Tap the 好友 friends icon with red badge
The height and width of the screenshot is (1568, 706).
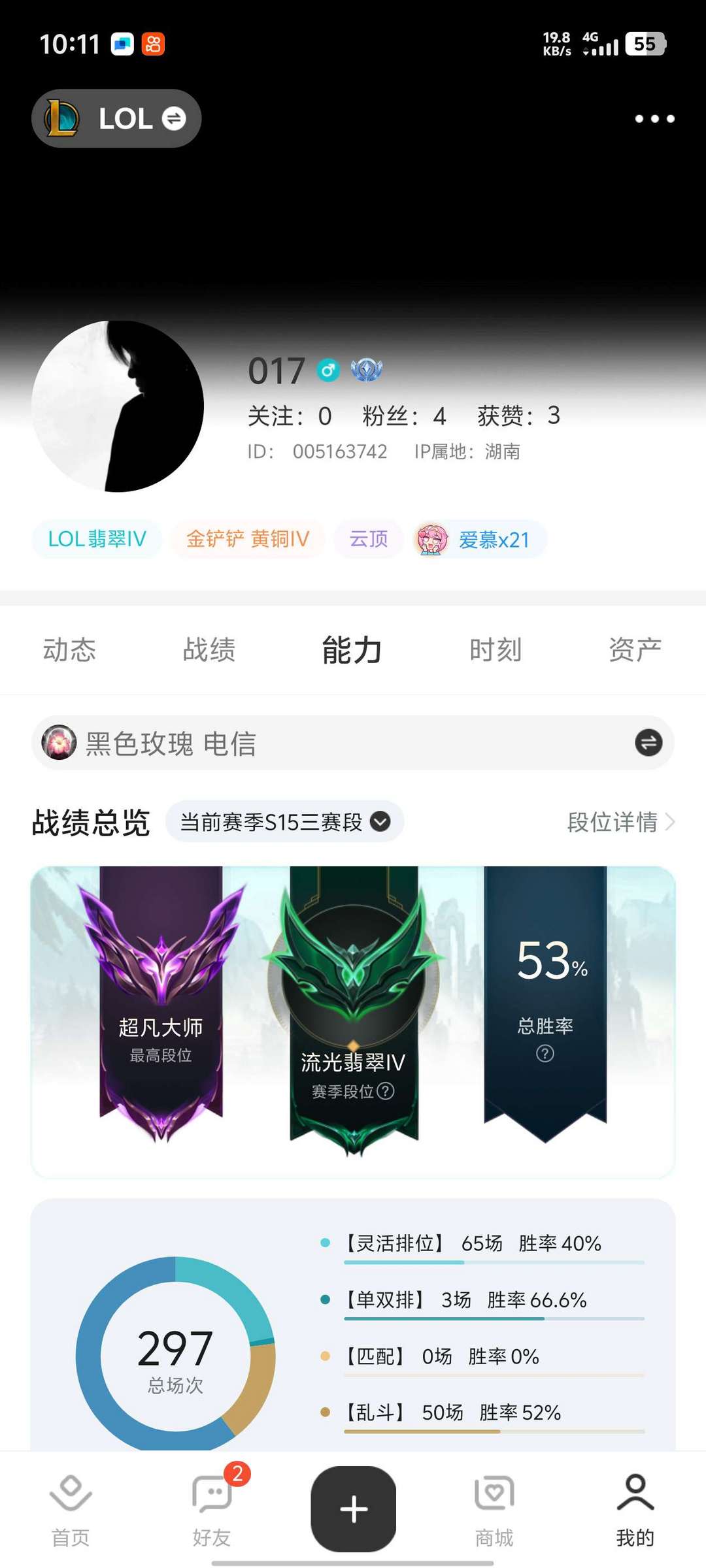tap(210, 1493)
